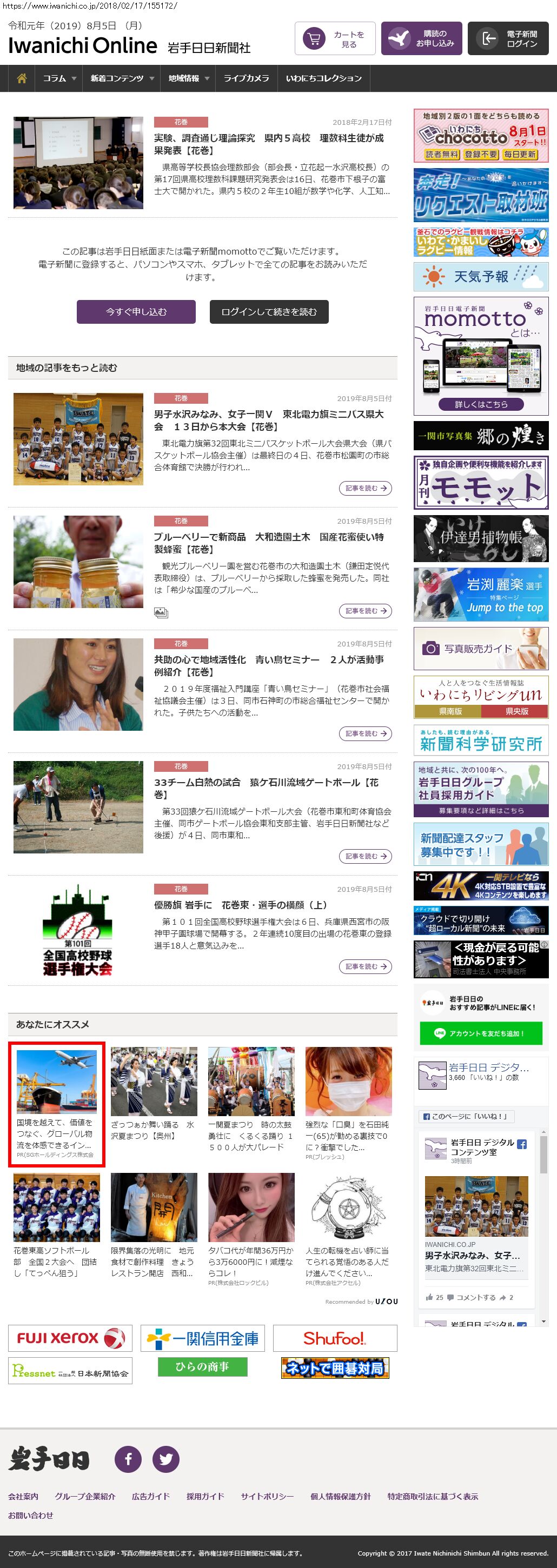The image size is (557, 1568).
Task: Open the Facebook icon in footer
Action: 129,1459
